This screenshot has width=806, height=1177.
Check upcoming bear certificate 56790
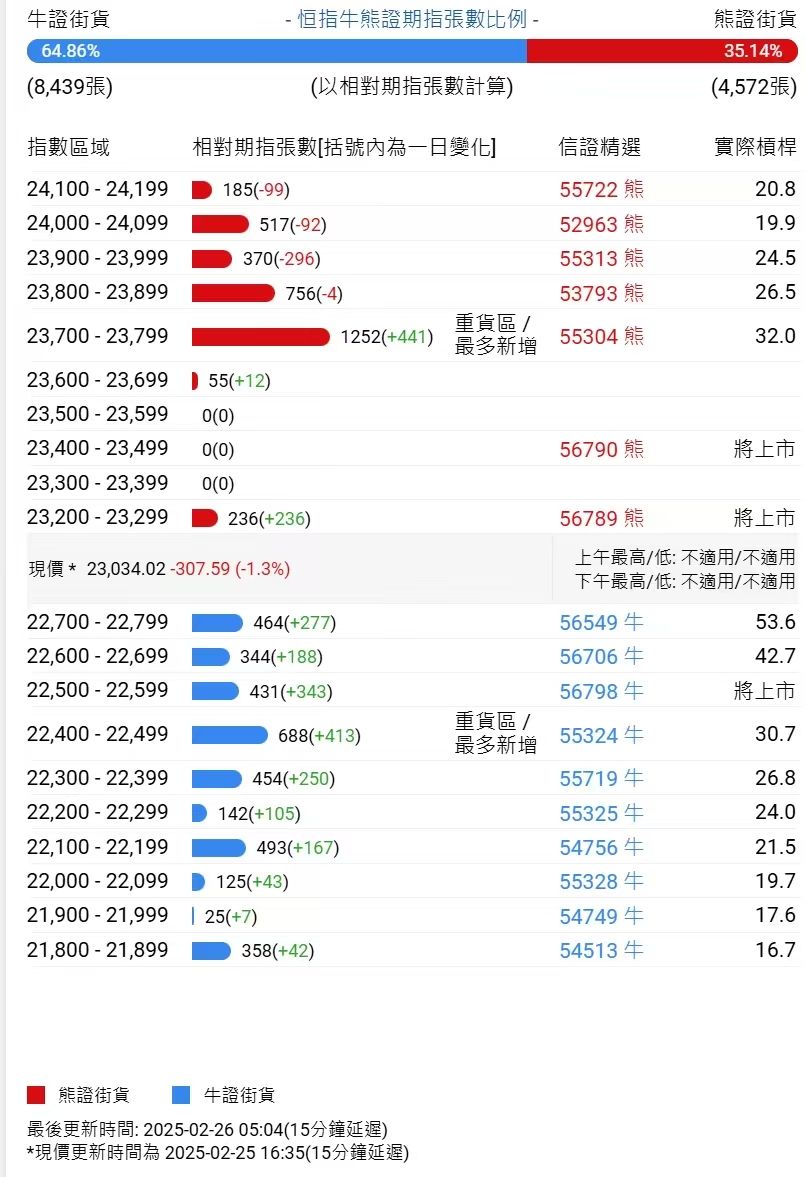(601, 450)
